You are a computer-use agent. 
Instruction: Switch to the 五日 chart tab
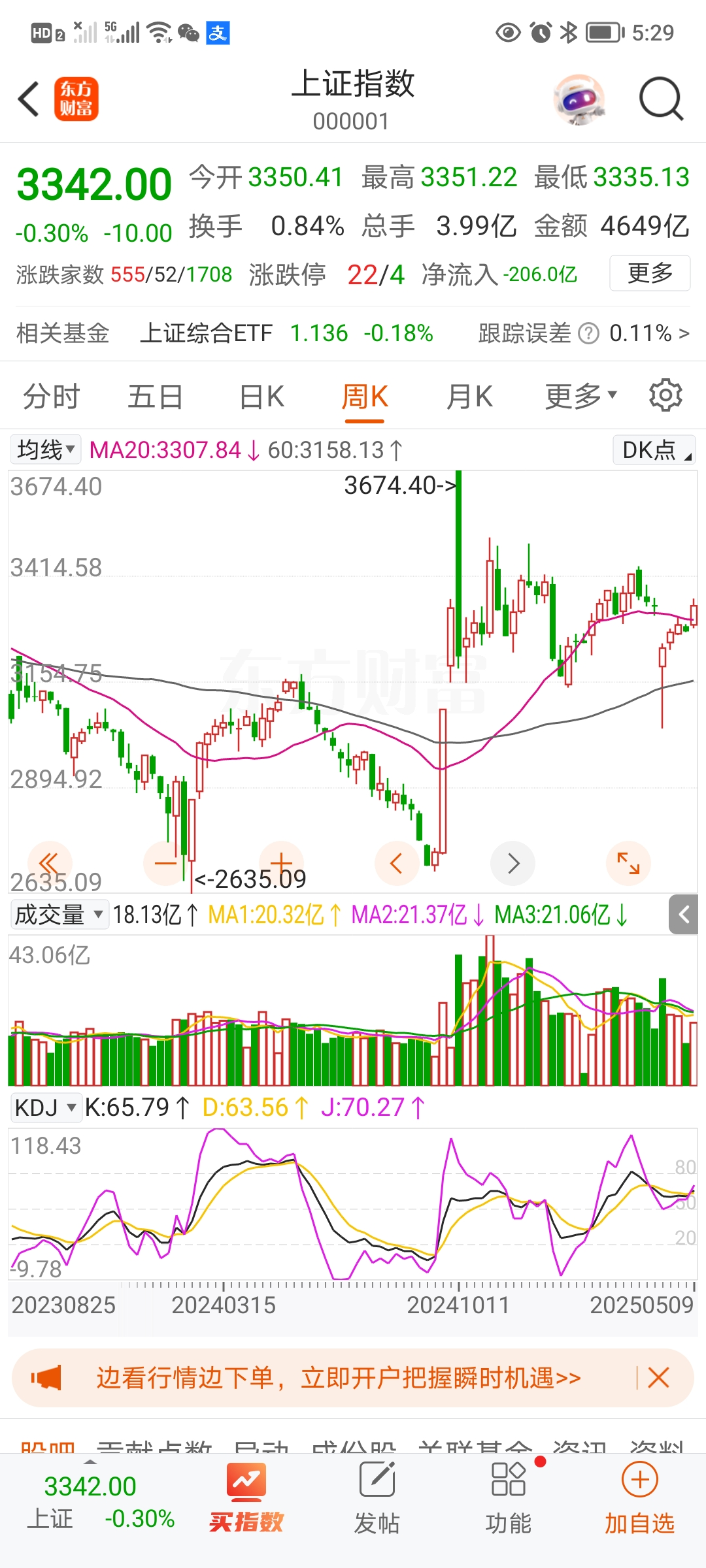155,397
